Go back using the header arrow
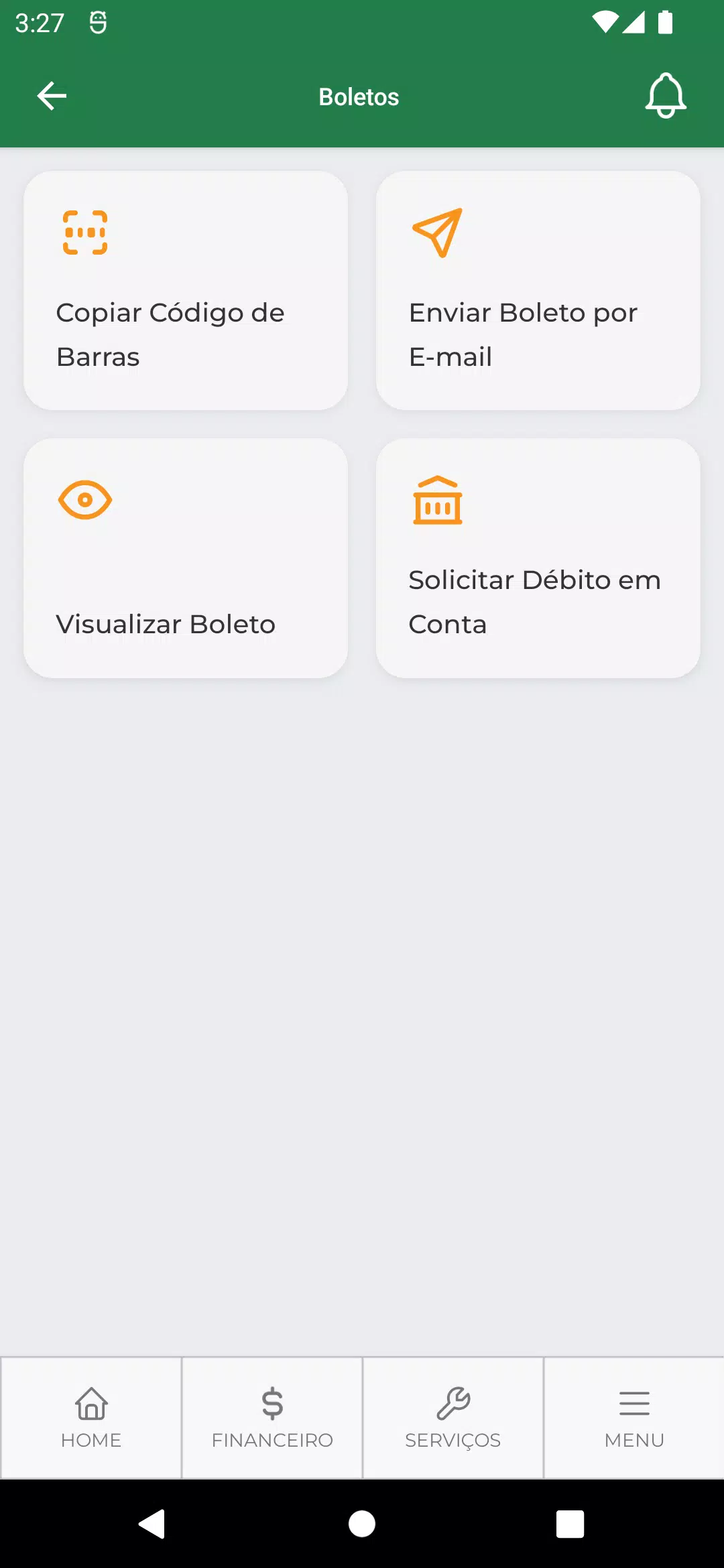Screen dimensions: 724x1568 pyautogui.click(x=52, y=96)
